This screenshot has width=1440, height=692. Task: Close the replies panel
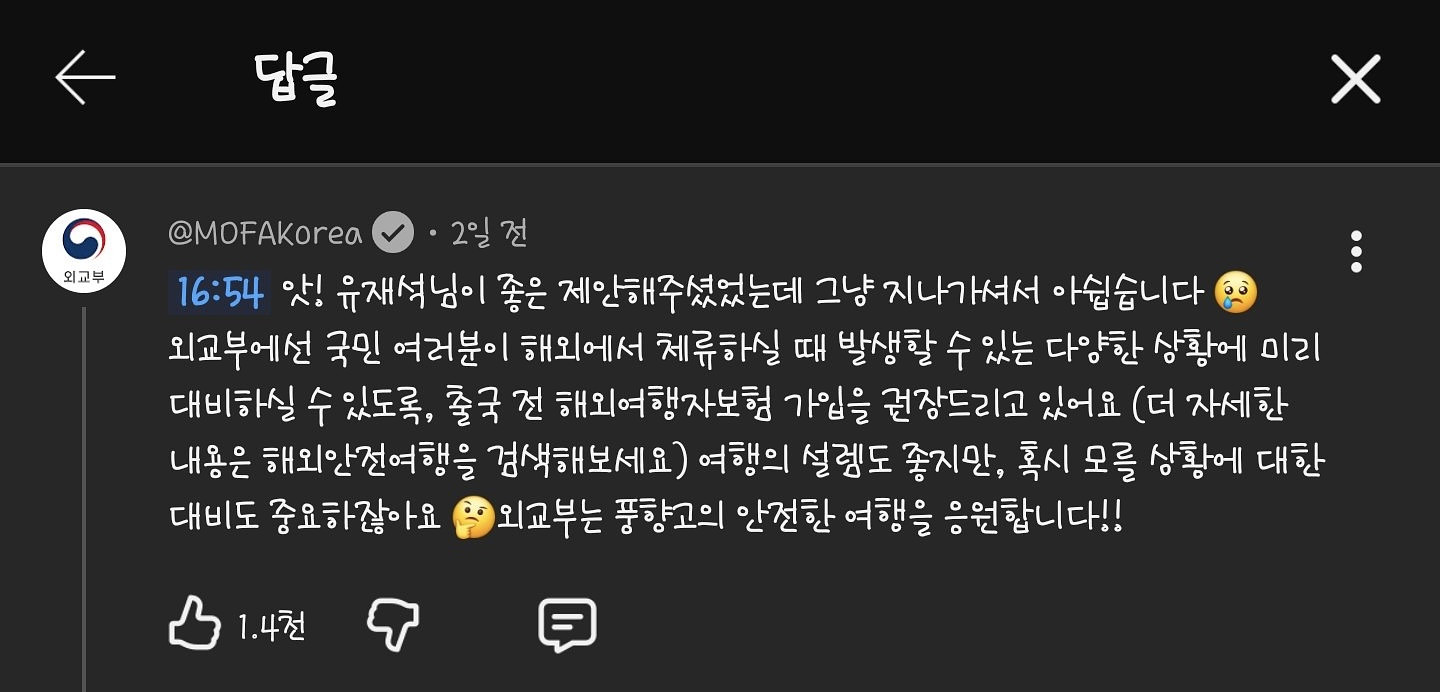pyautogui.click(x=1355, y=79)
